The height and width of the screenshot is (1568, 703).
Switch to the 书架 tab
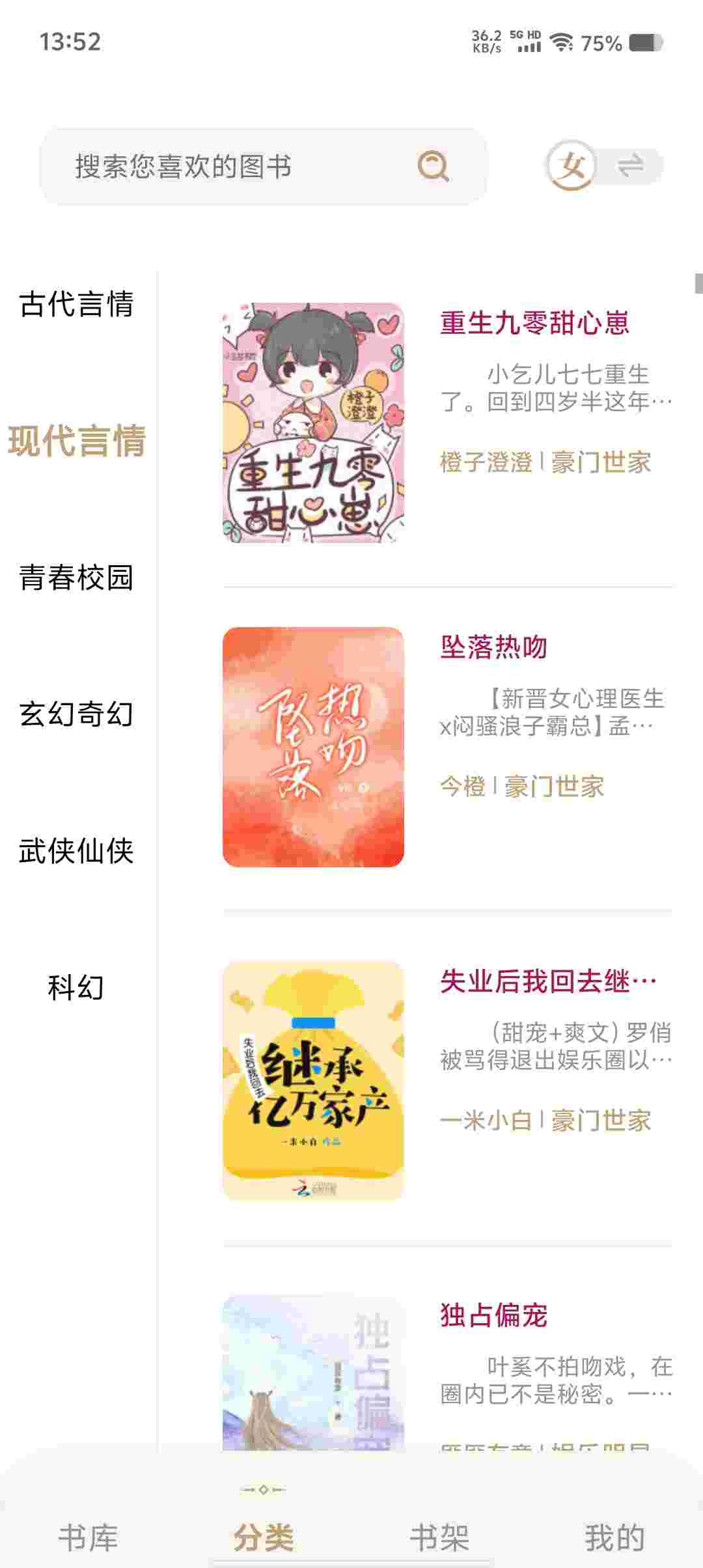(x=439, y=1538)
